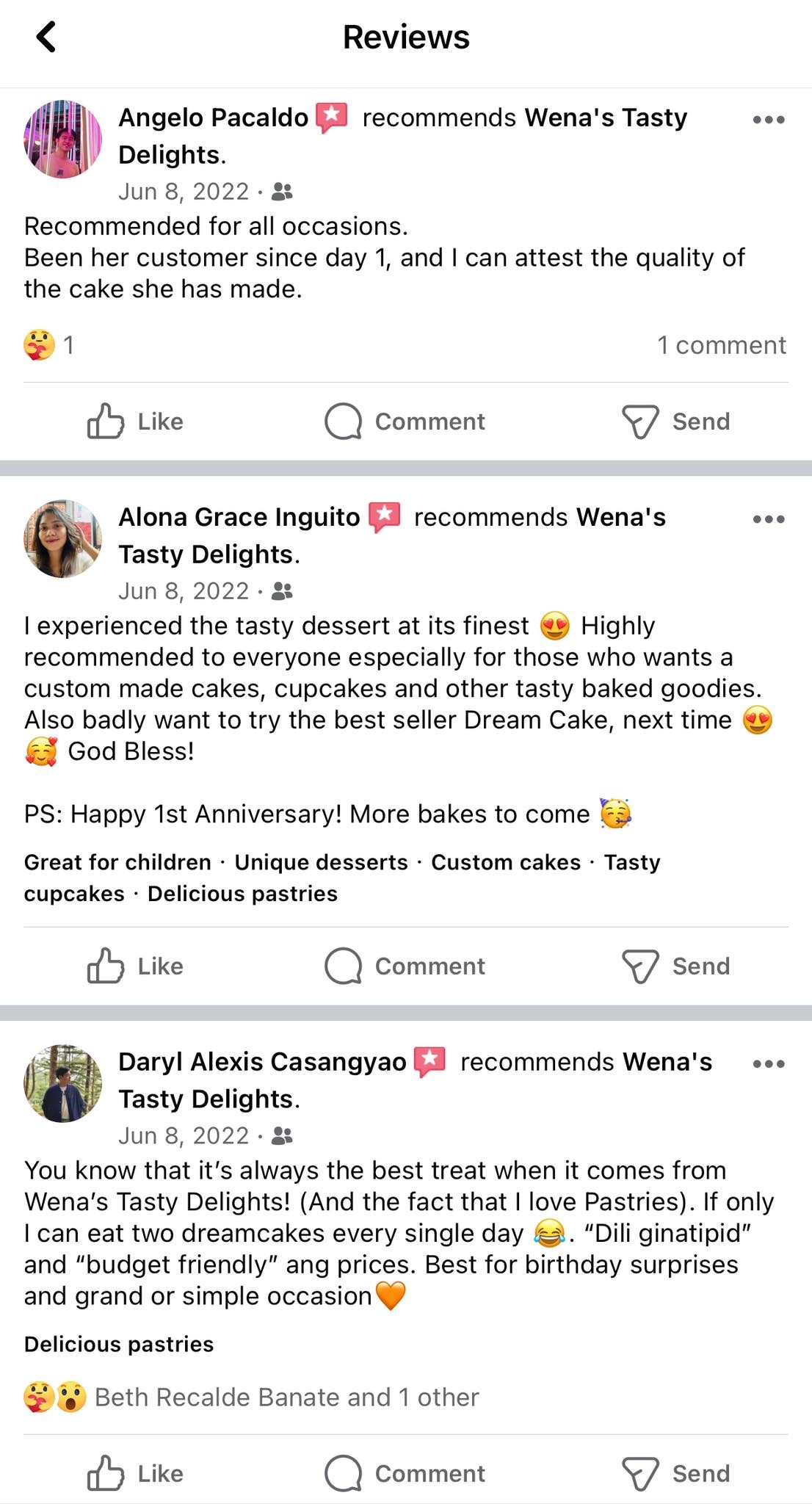Send Angelo Pacaldo's review to someone
Screen dimensions: 812x1504
675,422
